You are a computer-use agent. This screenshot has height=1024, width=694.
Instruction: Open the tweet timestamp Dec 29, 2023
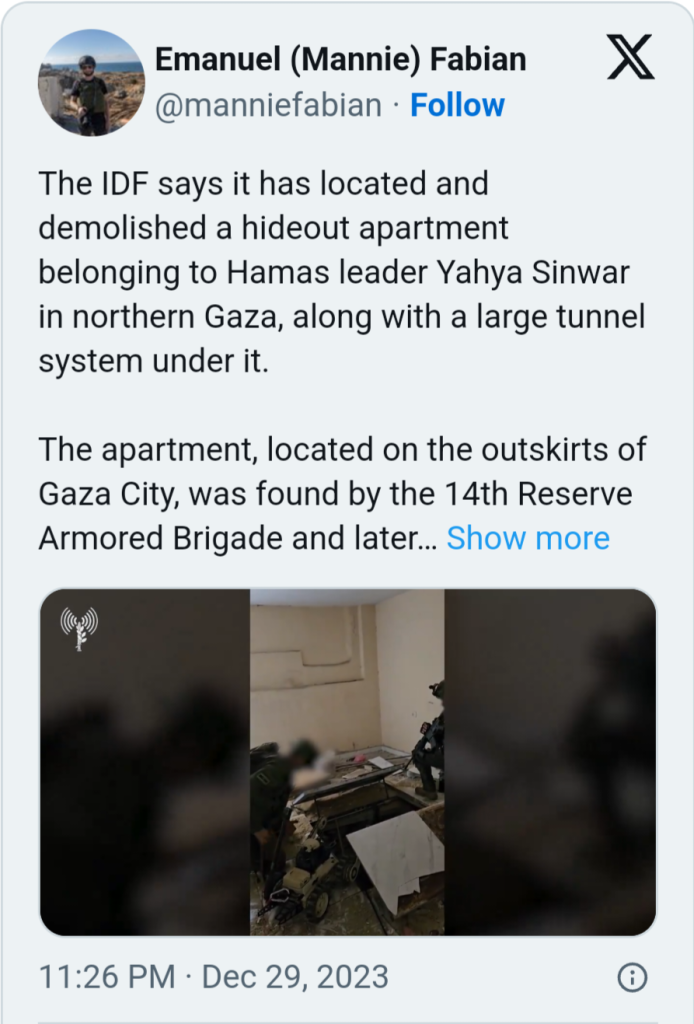(x=213, y=977)
